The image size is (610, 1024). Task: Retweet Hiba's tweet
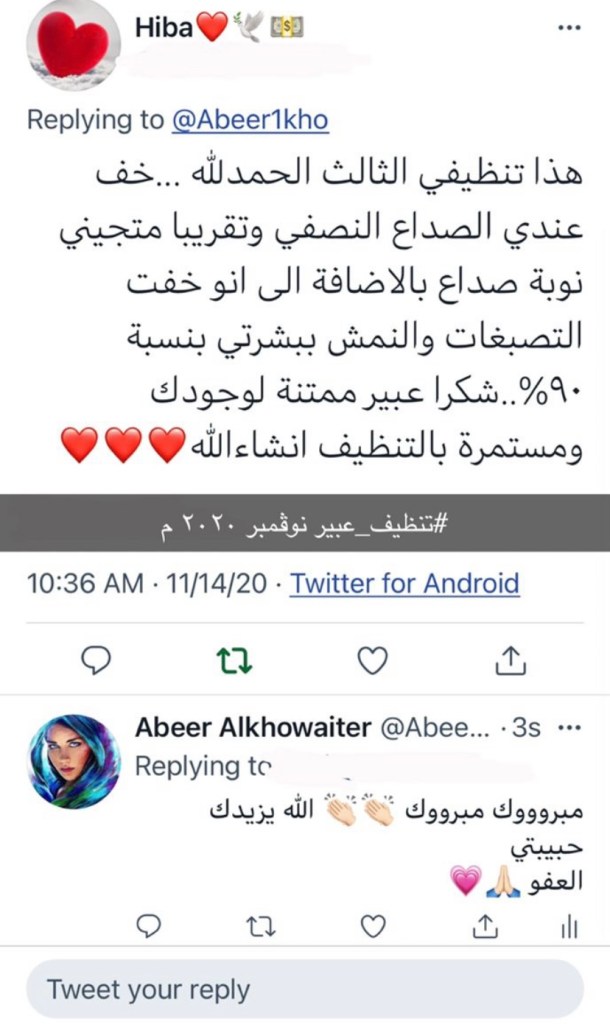[x=231, y=659]
